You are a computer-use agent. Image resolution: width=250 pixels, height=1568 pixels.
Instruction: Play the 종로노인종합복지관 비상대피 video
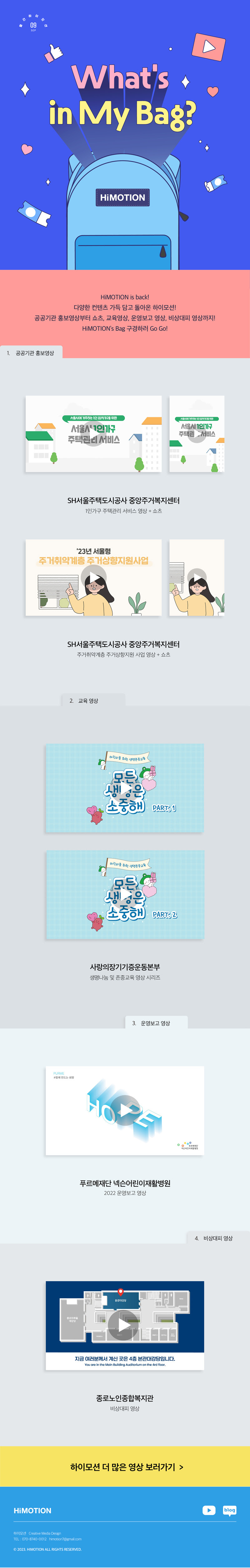pos(124,1325)
